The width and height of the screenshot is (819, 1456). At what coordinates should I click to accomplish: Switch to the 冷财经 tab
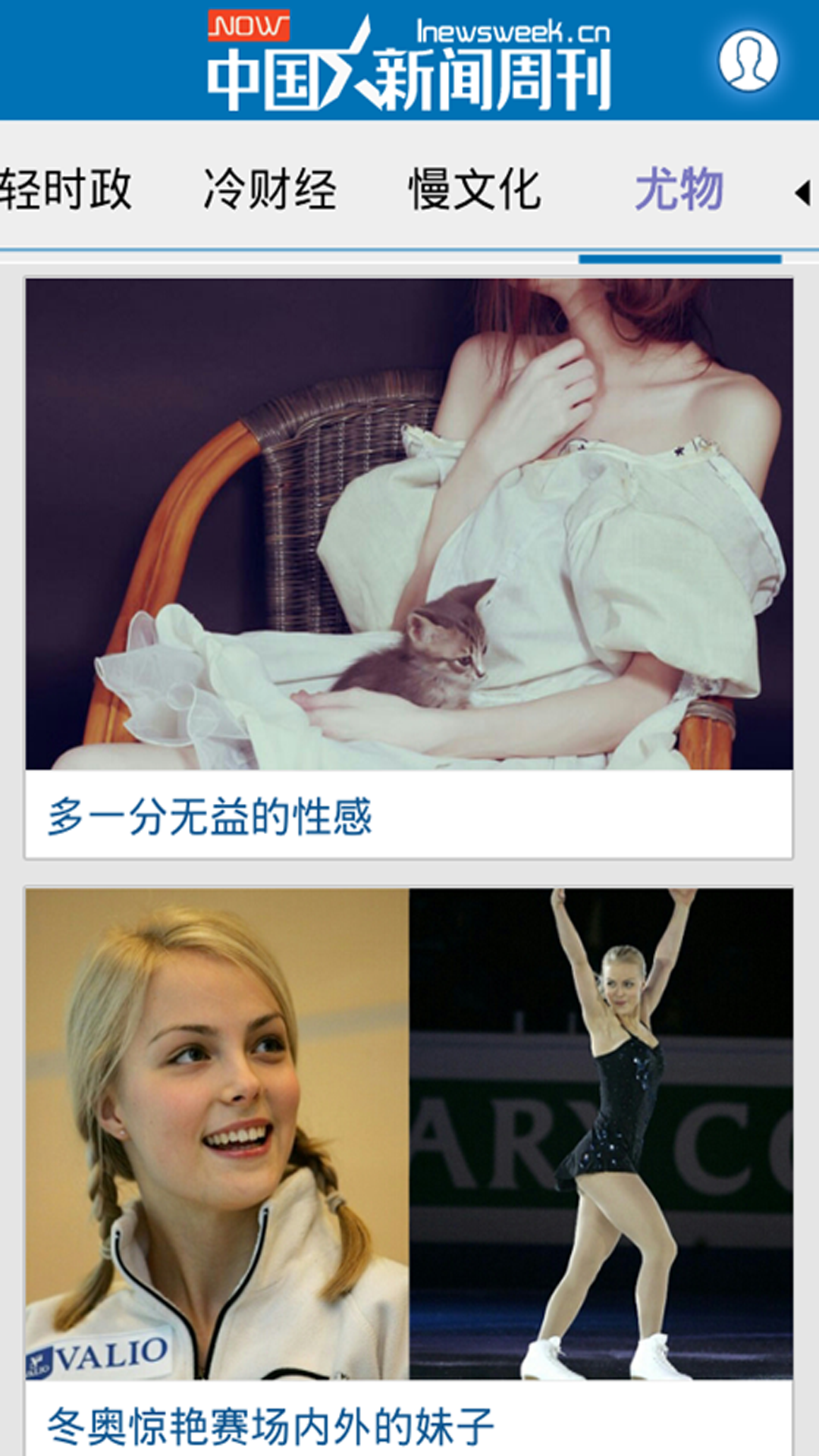[x=270, y=190]
